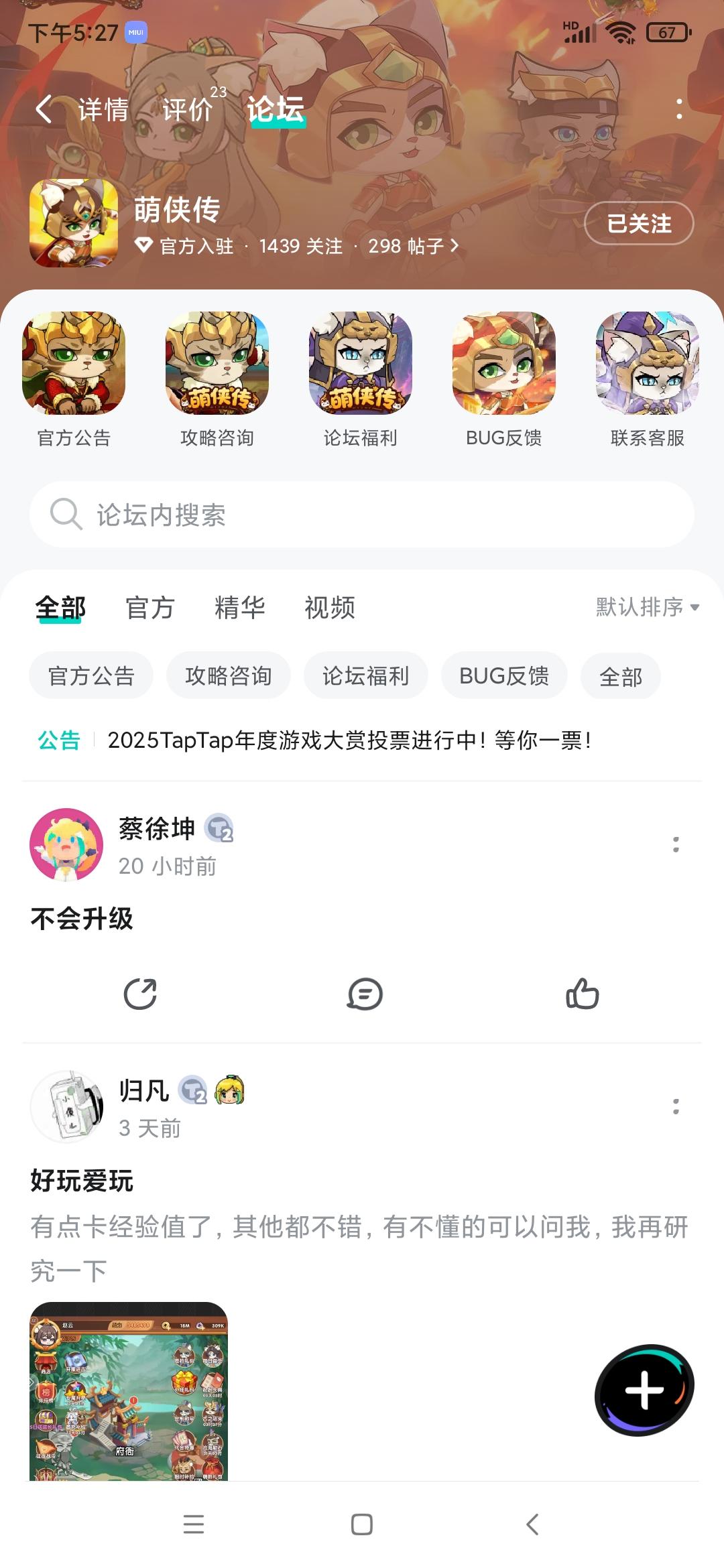
Task: Create a new post with plus button
Action: point(644,1390)
